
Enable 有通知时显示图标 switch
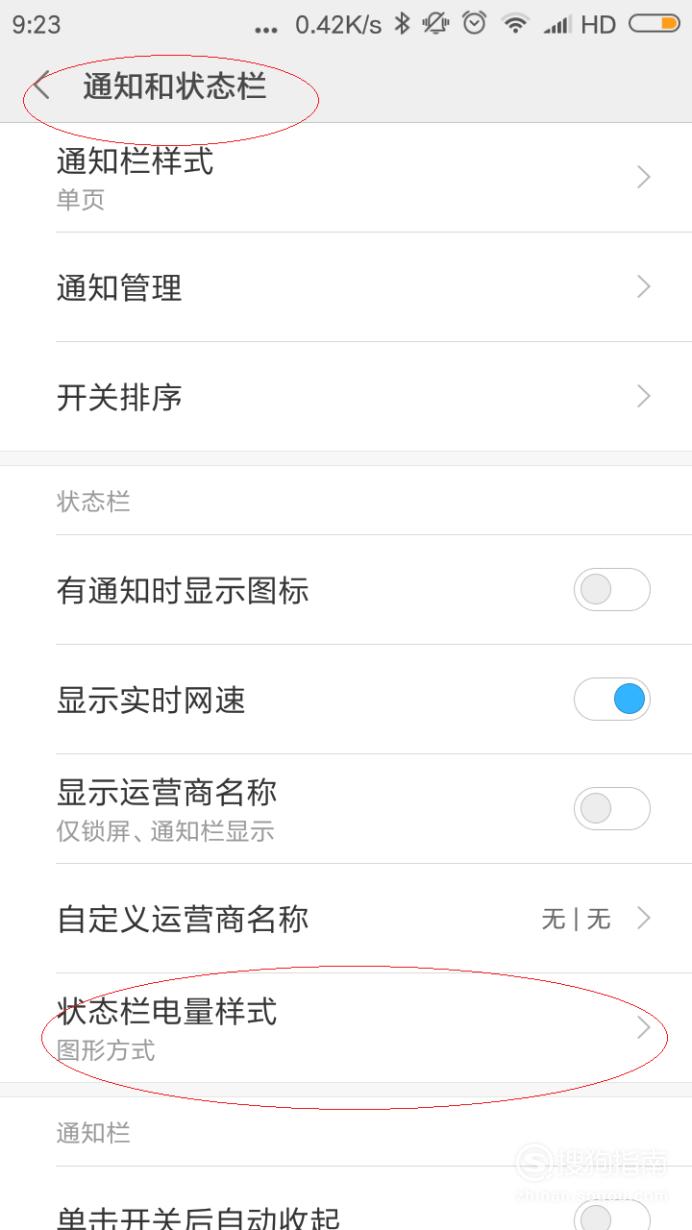coord(612,590)
